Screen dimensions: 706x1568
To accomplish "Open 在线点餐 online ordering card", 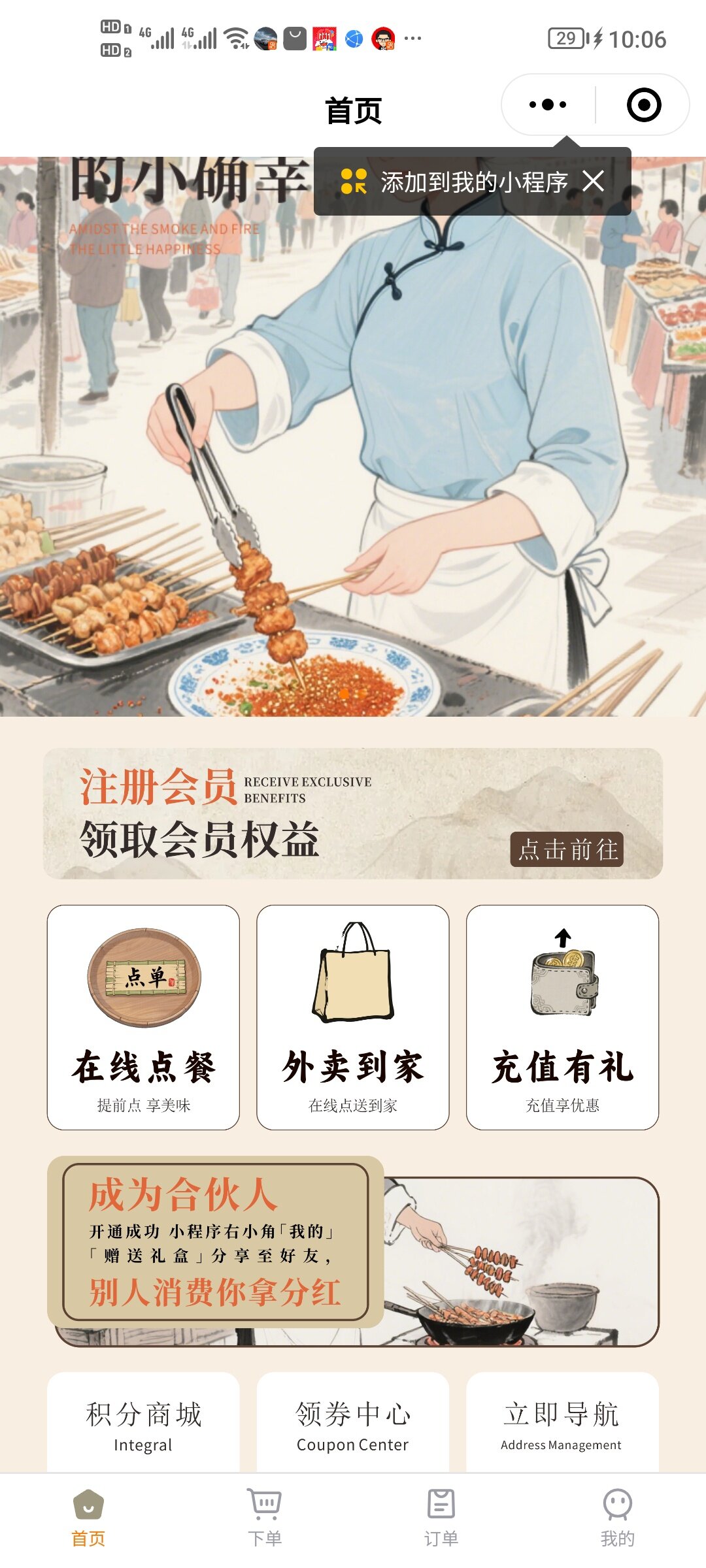I will (143, 1017).
